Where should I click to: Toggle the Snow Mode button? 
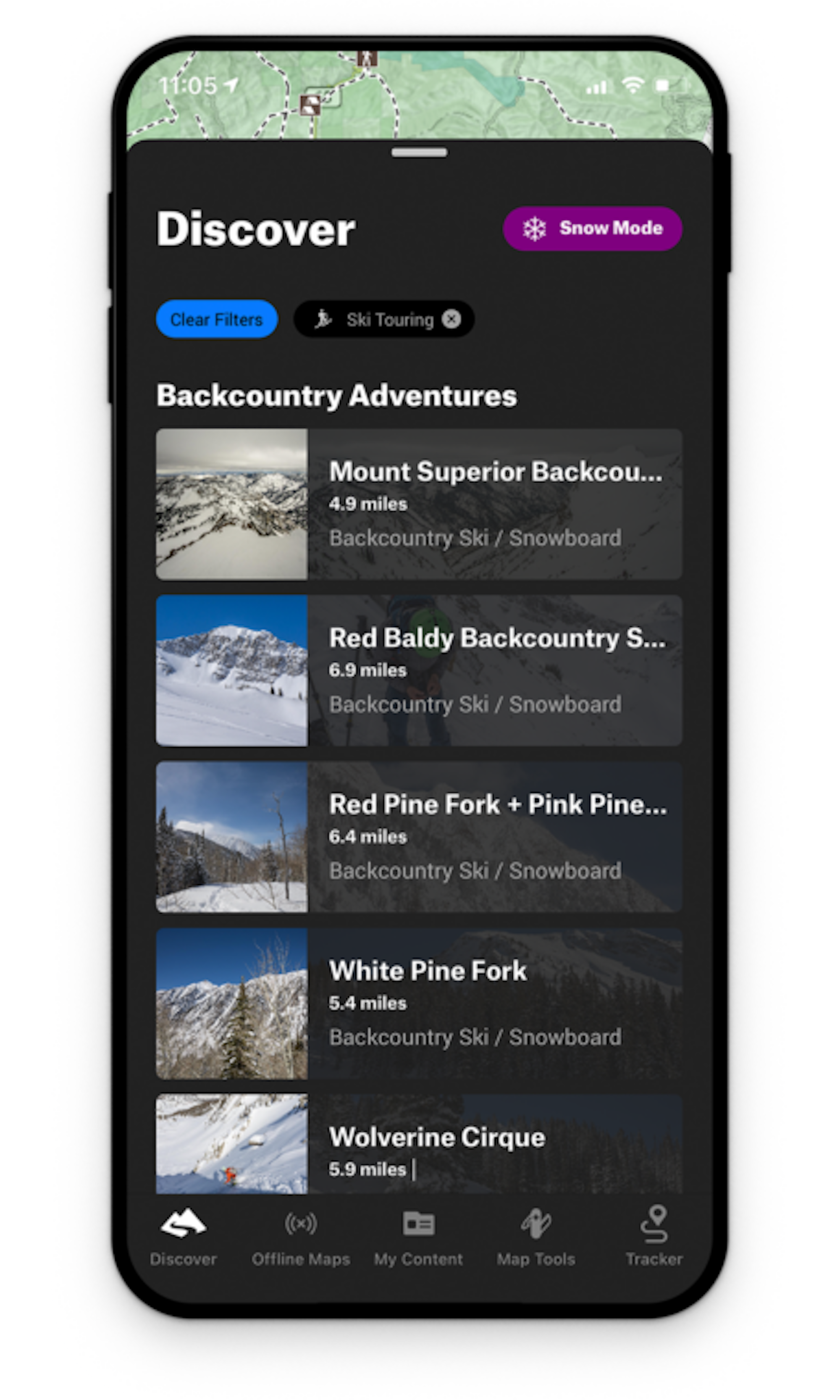592,228
